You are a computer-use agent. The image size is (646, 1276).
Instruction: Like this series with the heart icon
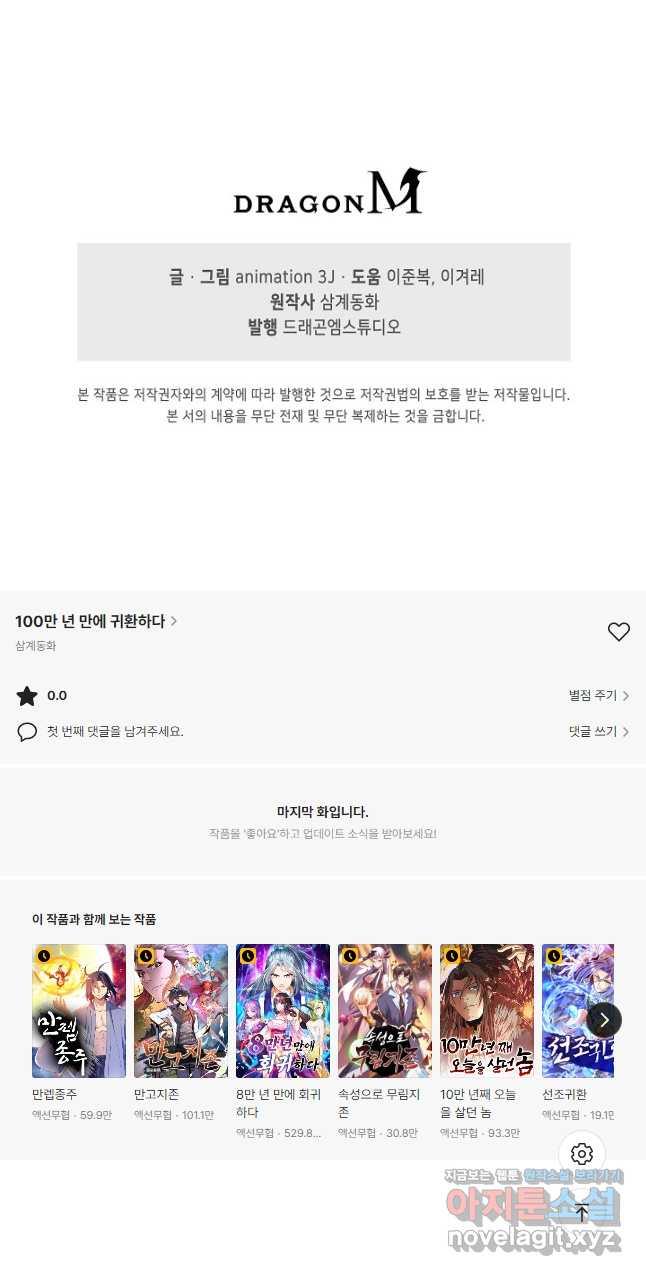coord(619,631)
